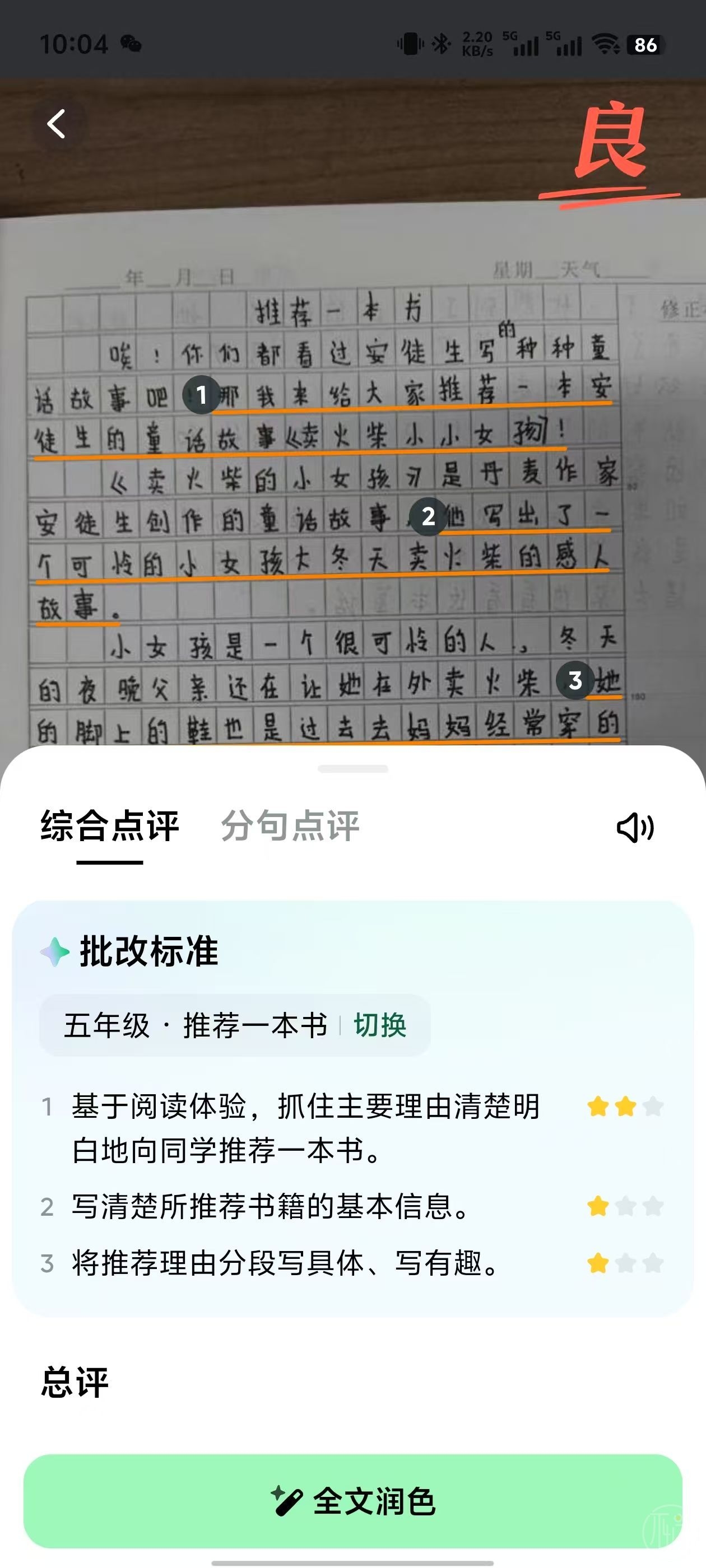Switch to the 分句点评 tab
706x1568 pixels.
click(290, 826)
